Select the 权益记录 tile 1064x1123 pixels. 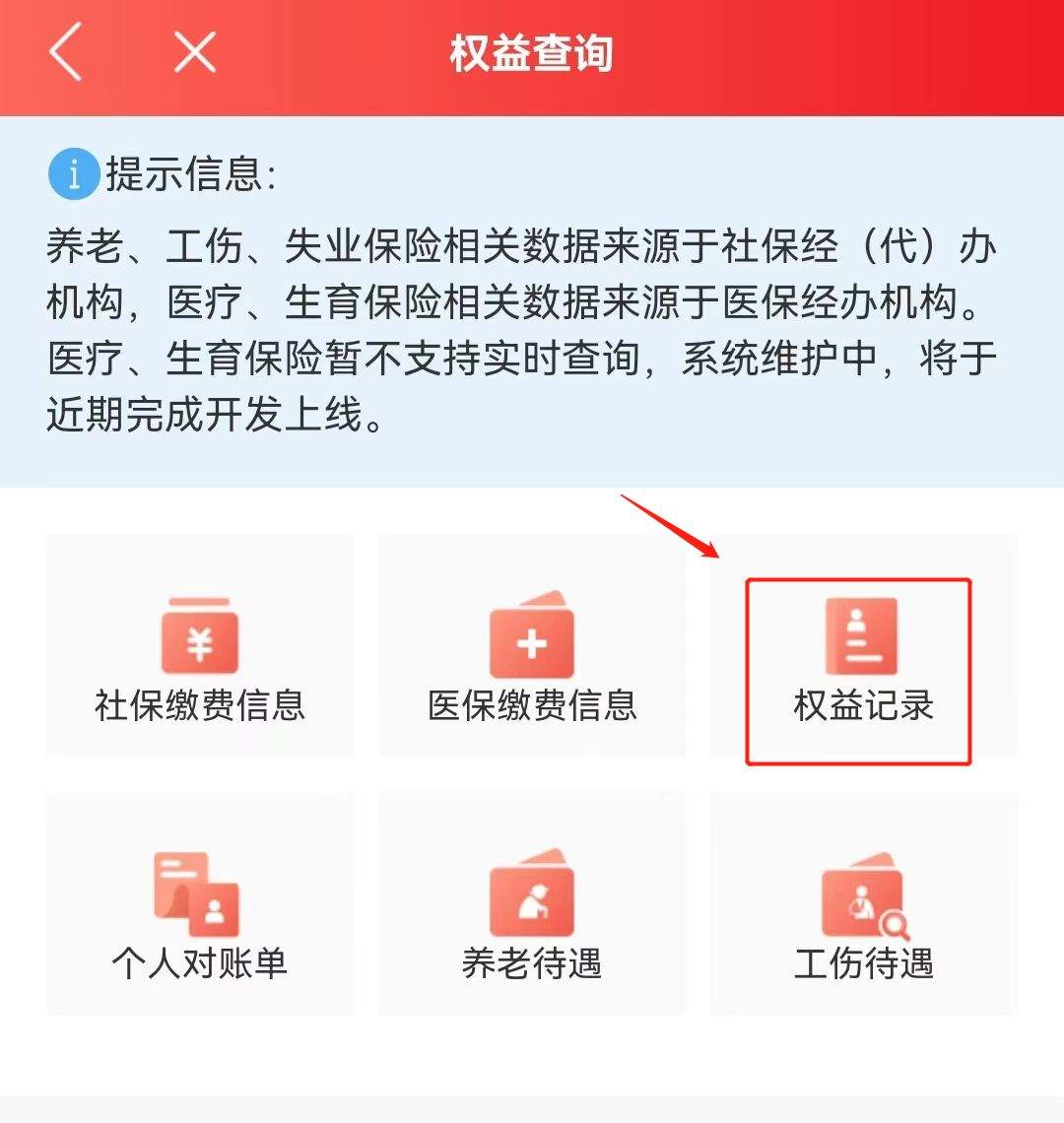pos(860,670)
